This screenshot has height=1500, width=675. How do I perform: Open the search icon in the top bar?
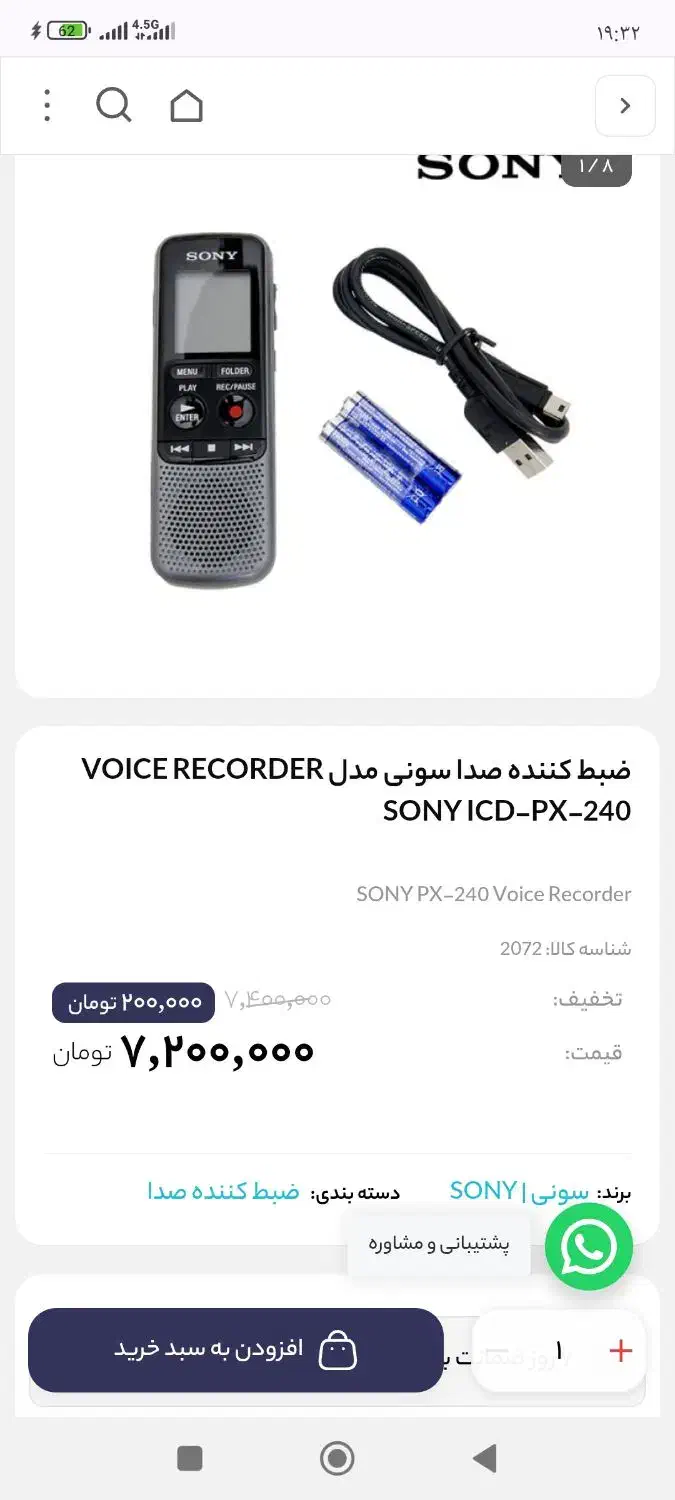click(114, 105)
